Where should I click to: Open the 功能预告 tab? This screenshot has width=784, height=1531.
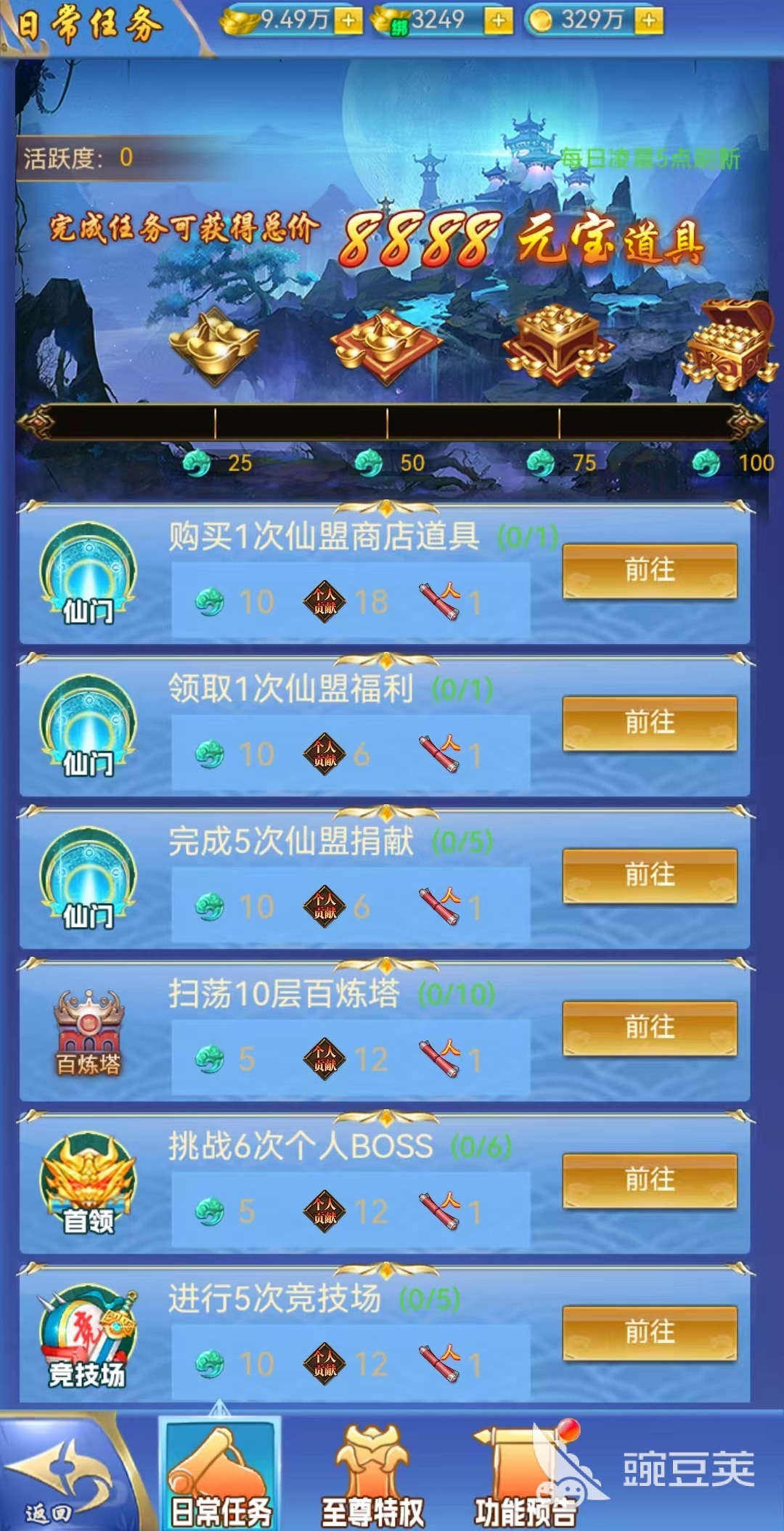pyautogui.click(x=525, y=1474)
